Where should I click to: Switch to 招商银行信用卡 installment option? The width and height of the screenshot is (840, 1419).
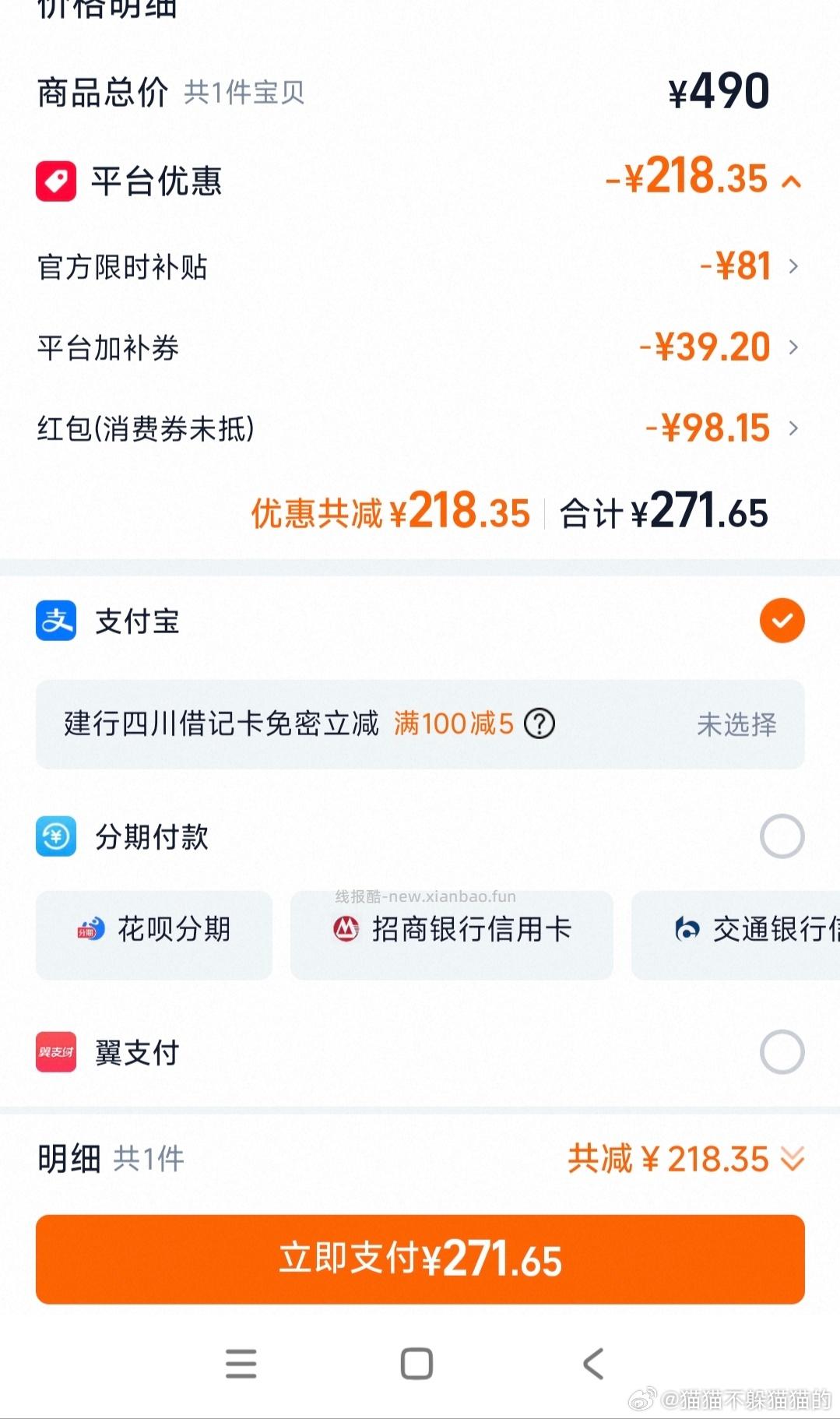[452, 931]
